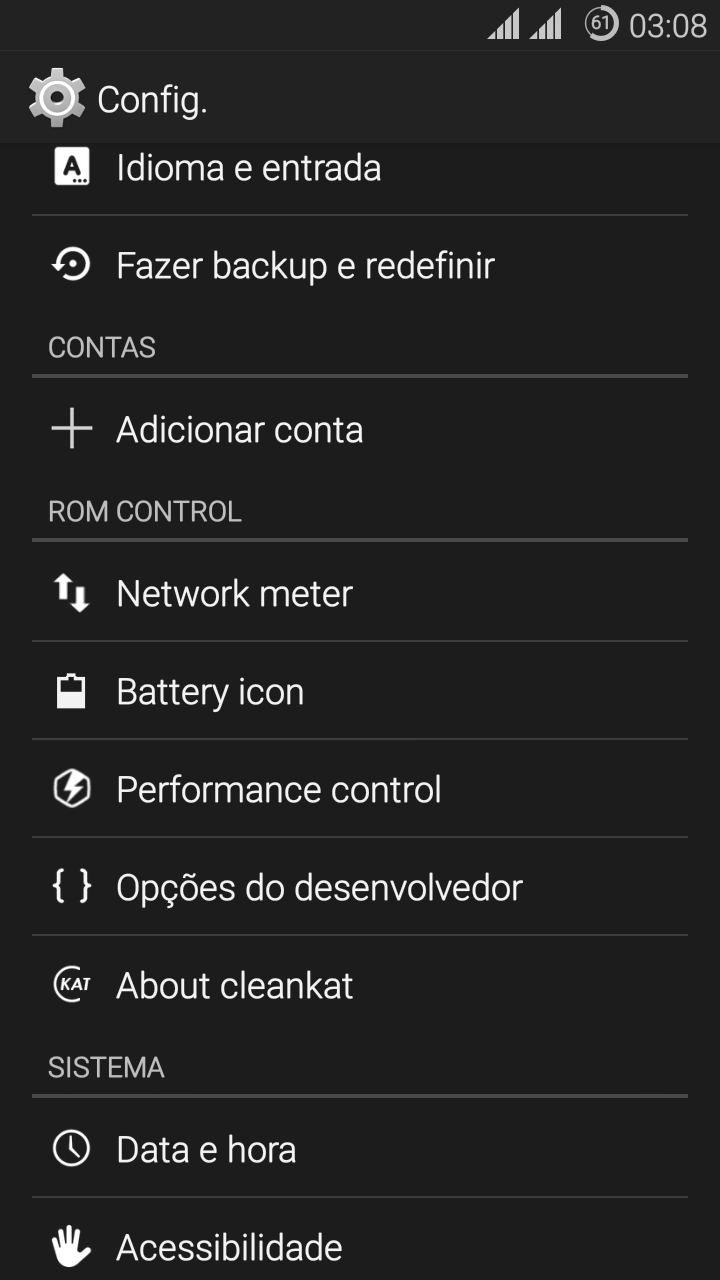
Task: Tap Adicionar conta to add account
Action: (x=239, y=430)
